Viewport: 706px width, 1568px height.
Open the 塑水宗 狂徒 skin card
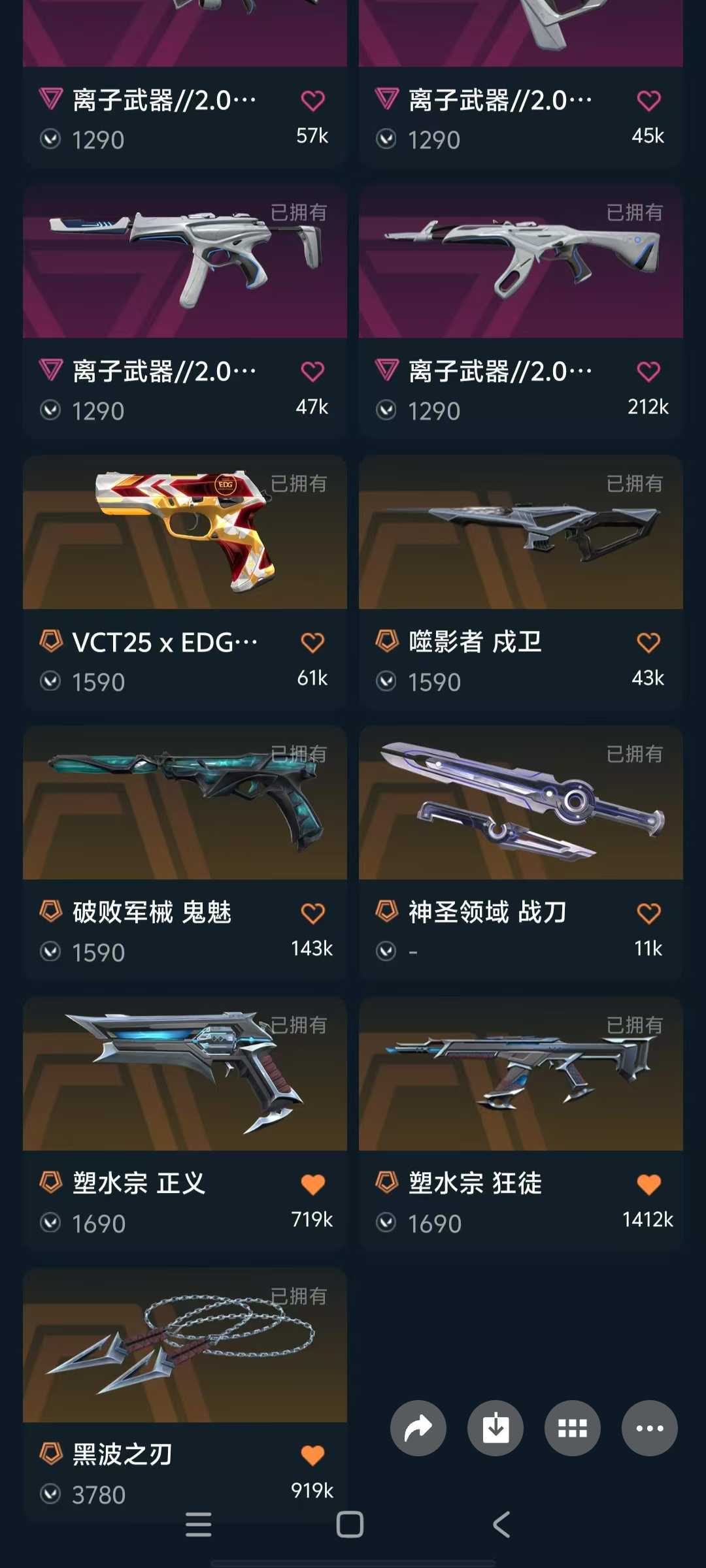coord(521,1124)
